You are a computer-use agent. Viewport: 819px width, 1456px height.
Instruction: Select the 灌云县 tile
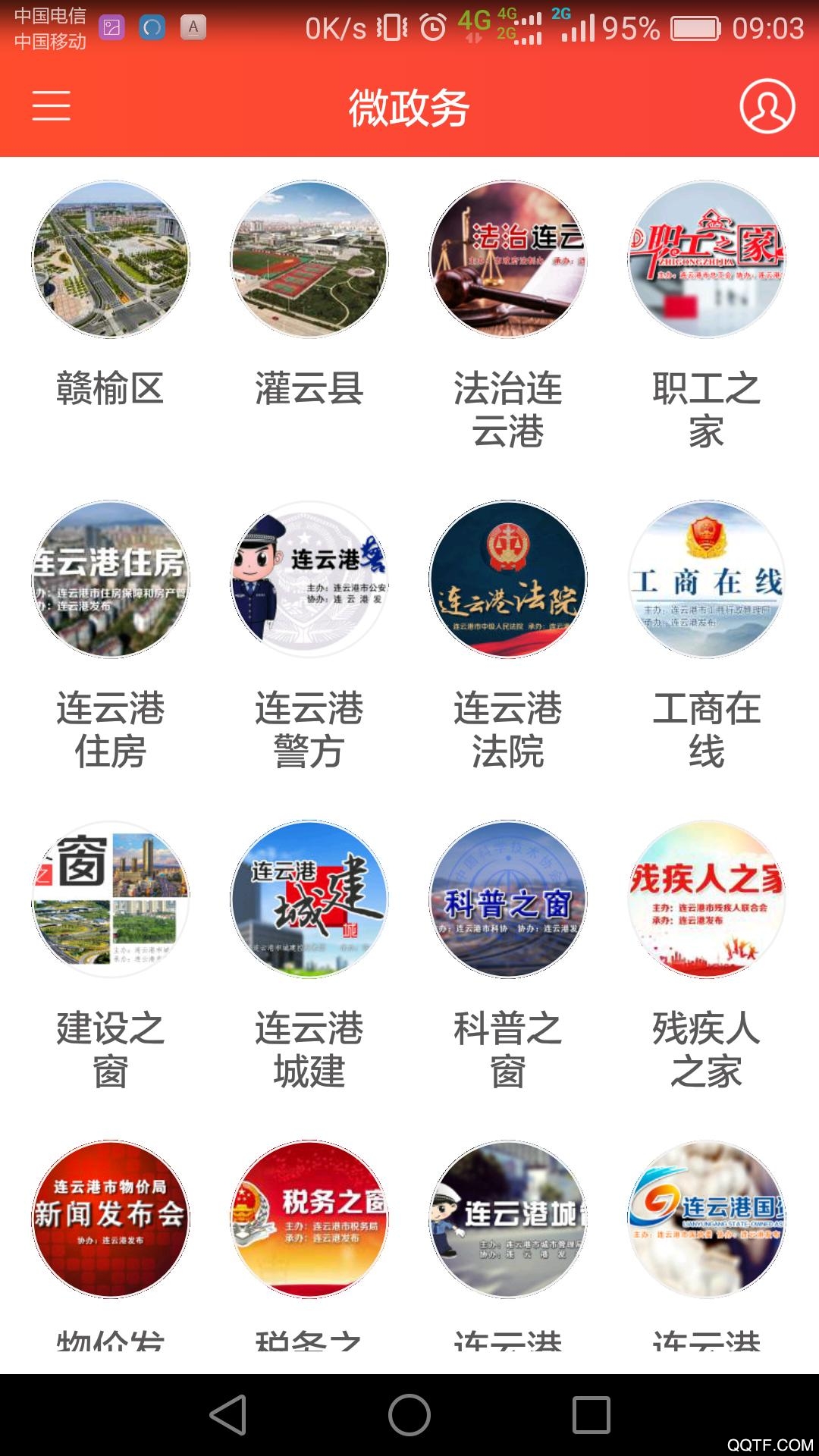click(x=309, y=259)
